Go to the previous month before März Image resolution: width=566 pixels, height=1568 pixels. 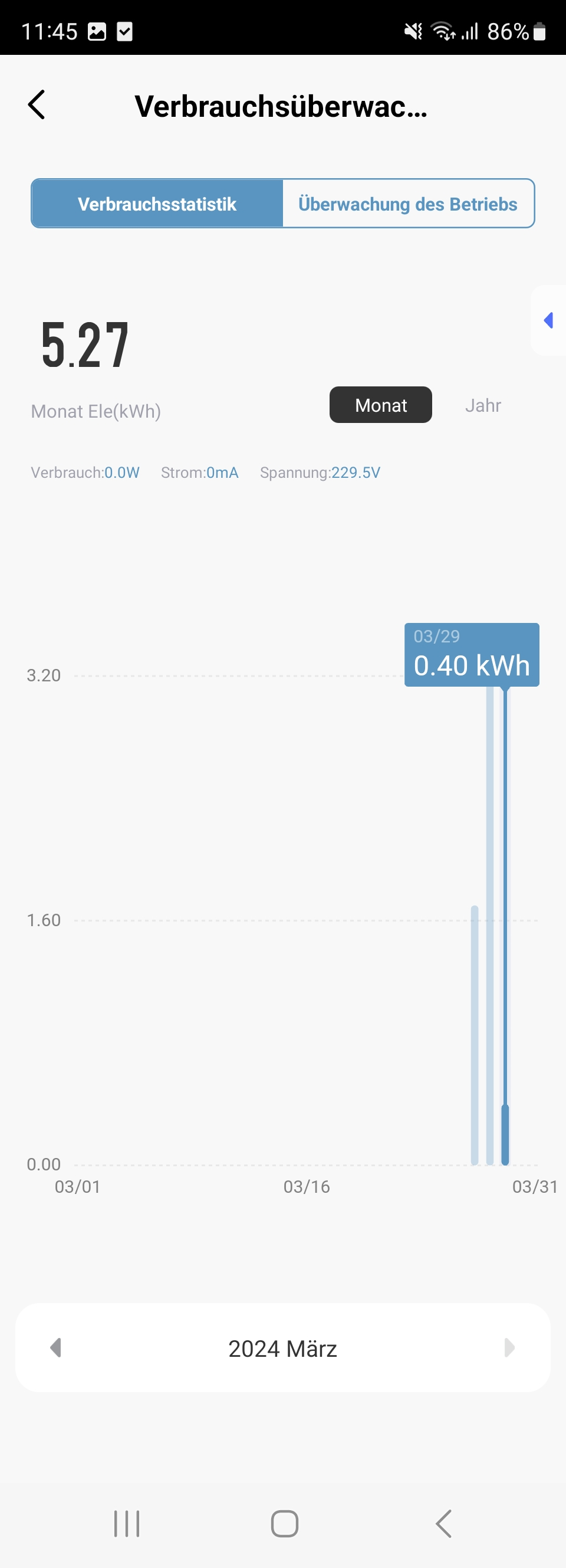[x=56, y=1347]
